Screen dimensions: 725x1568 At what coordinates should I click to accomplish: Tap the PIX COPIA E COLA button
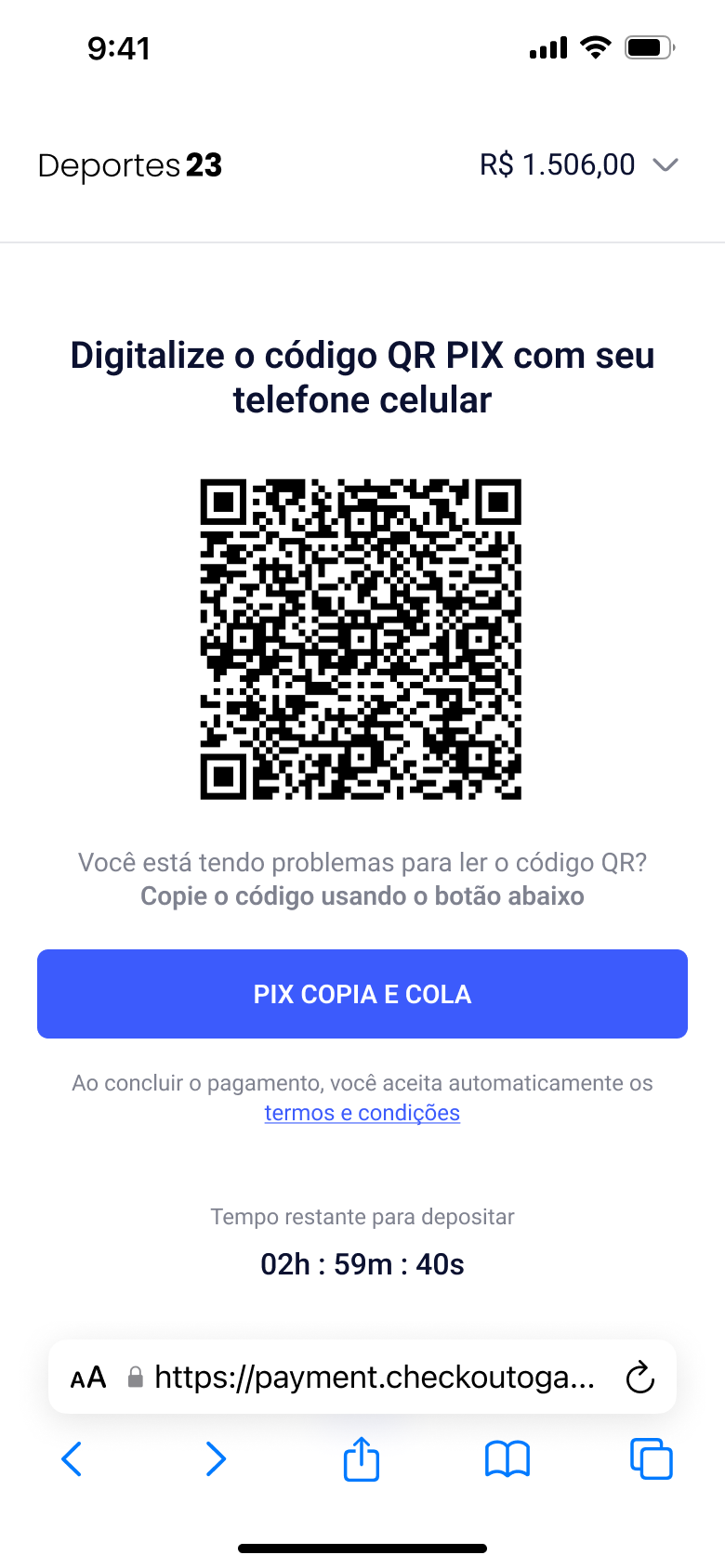point(362,994)
